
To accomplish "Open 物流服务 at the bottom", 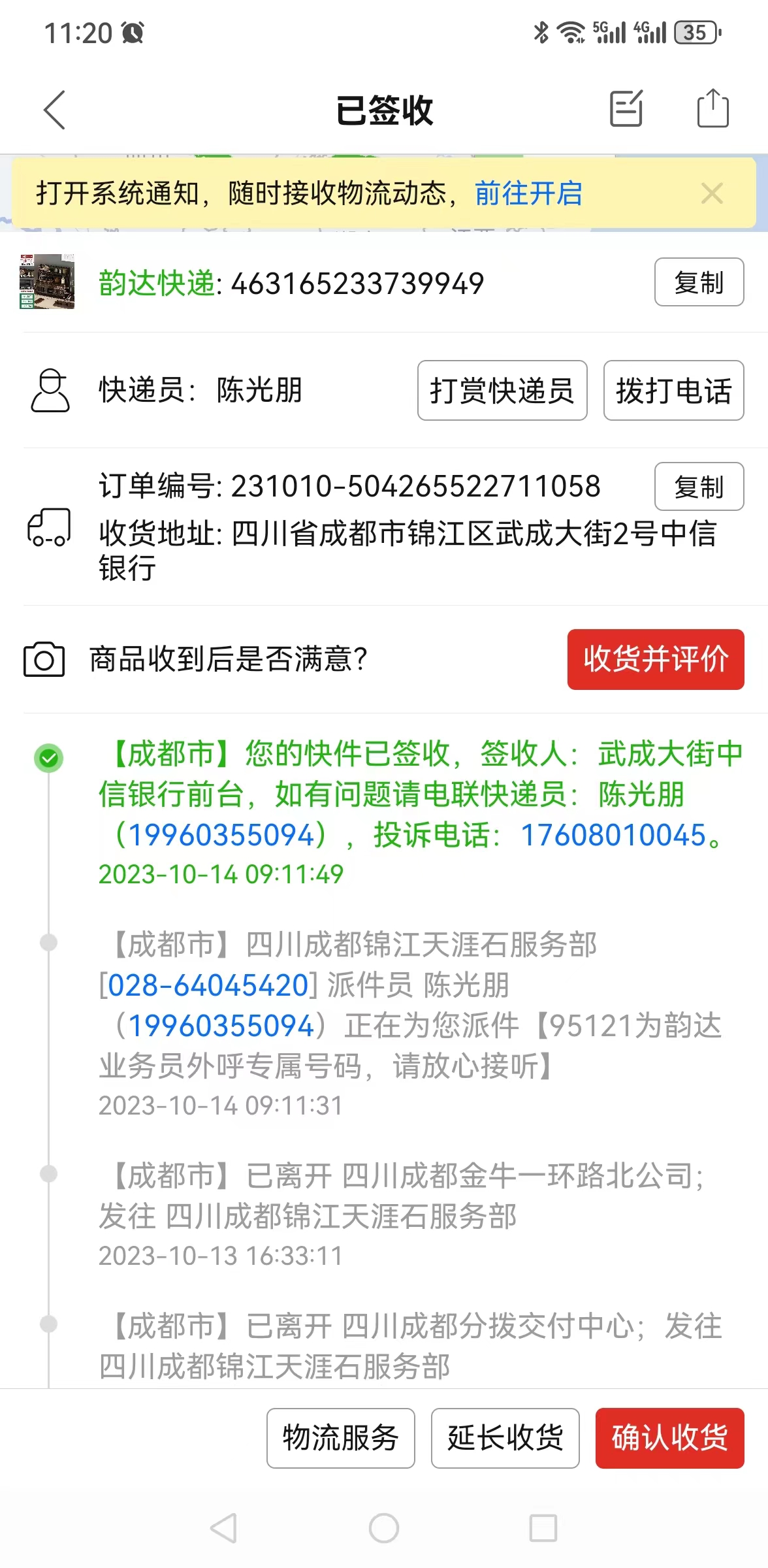I will point(341,1438).
